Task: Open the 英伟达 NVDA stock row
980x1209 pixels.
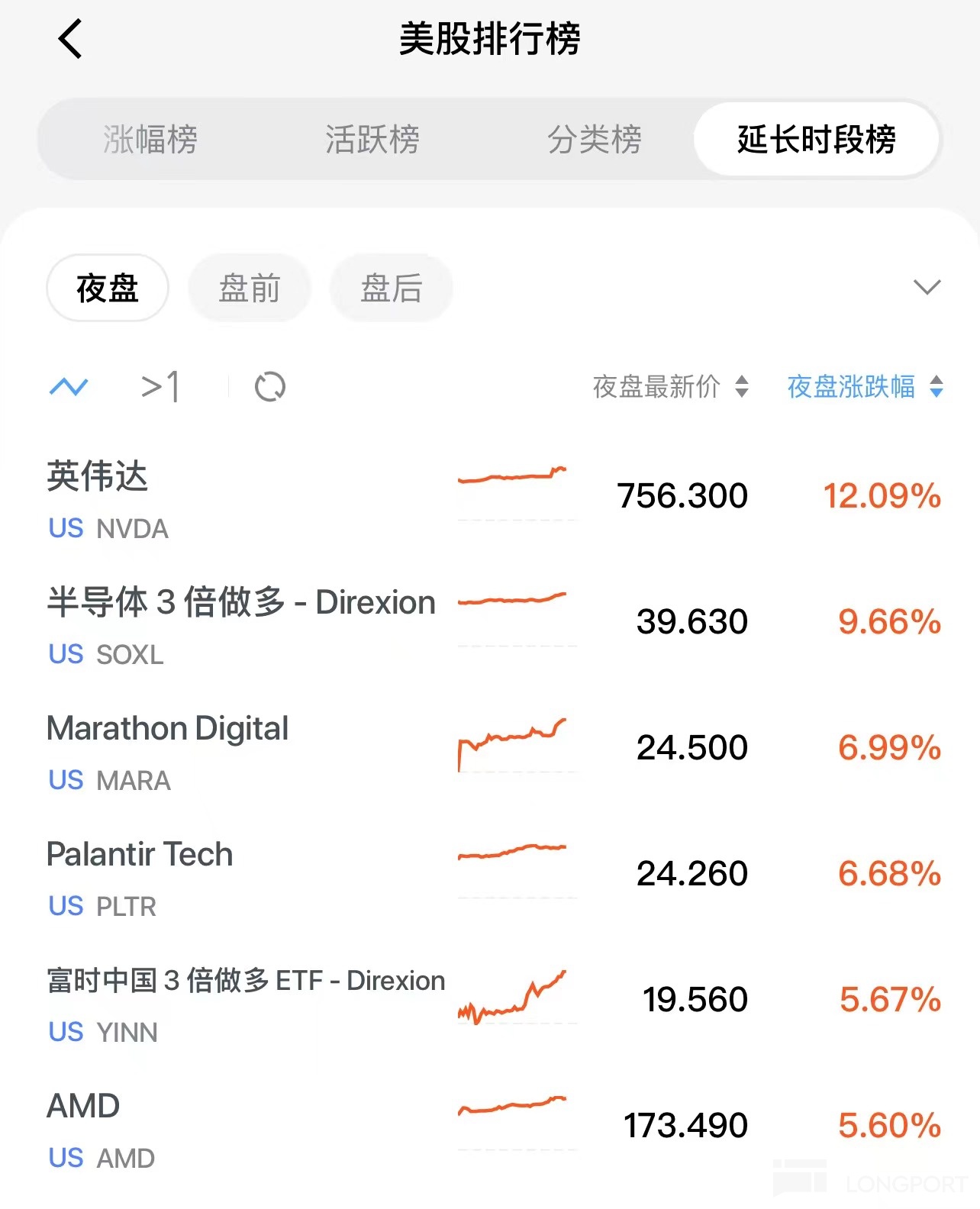Action: tap(488, 500)
